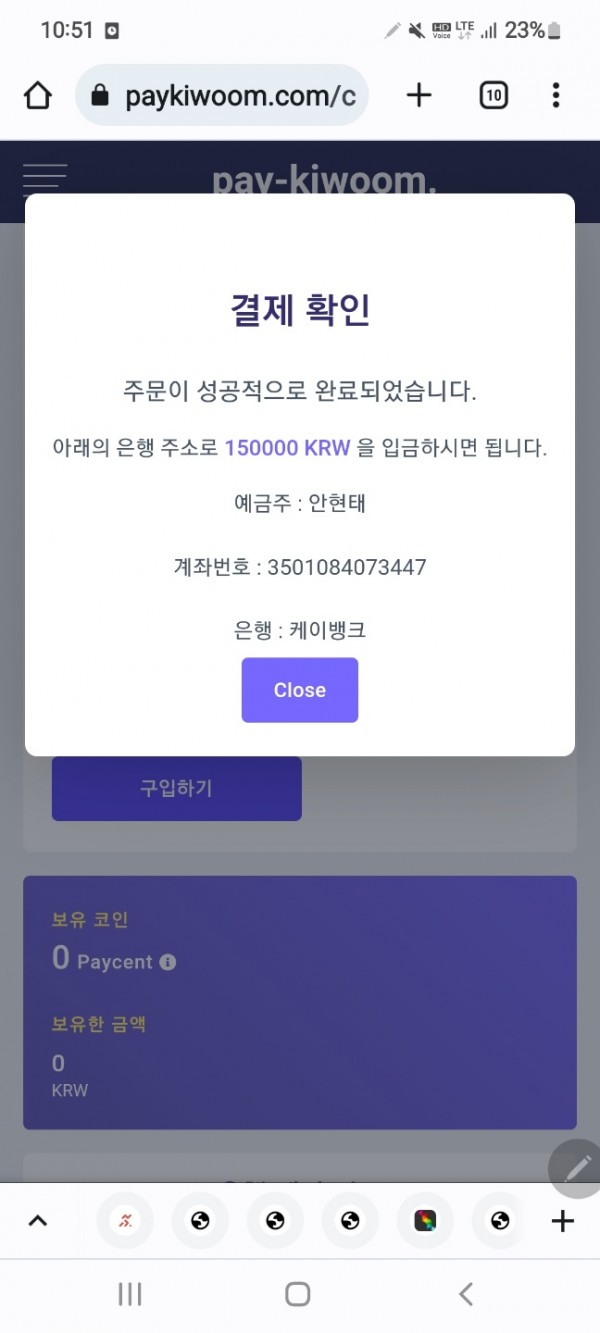Tap the paykiwoom.com address bar
The height and width of the screenshot is (1333, 600).
(x=222, y=96)
